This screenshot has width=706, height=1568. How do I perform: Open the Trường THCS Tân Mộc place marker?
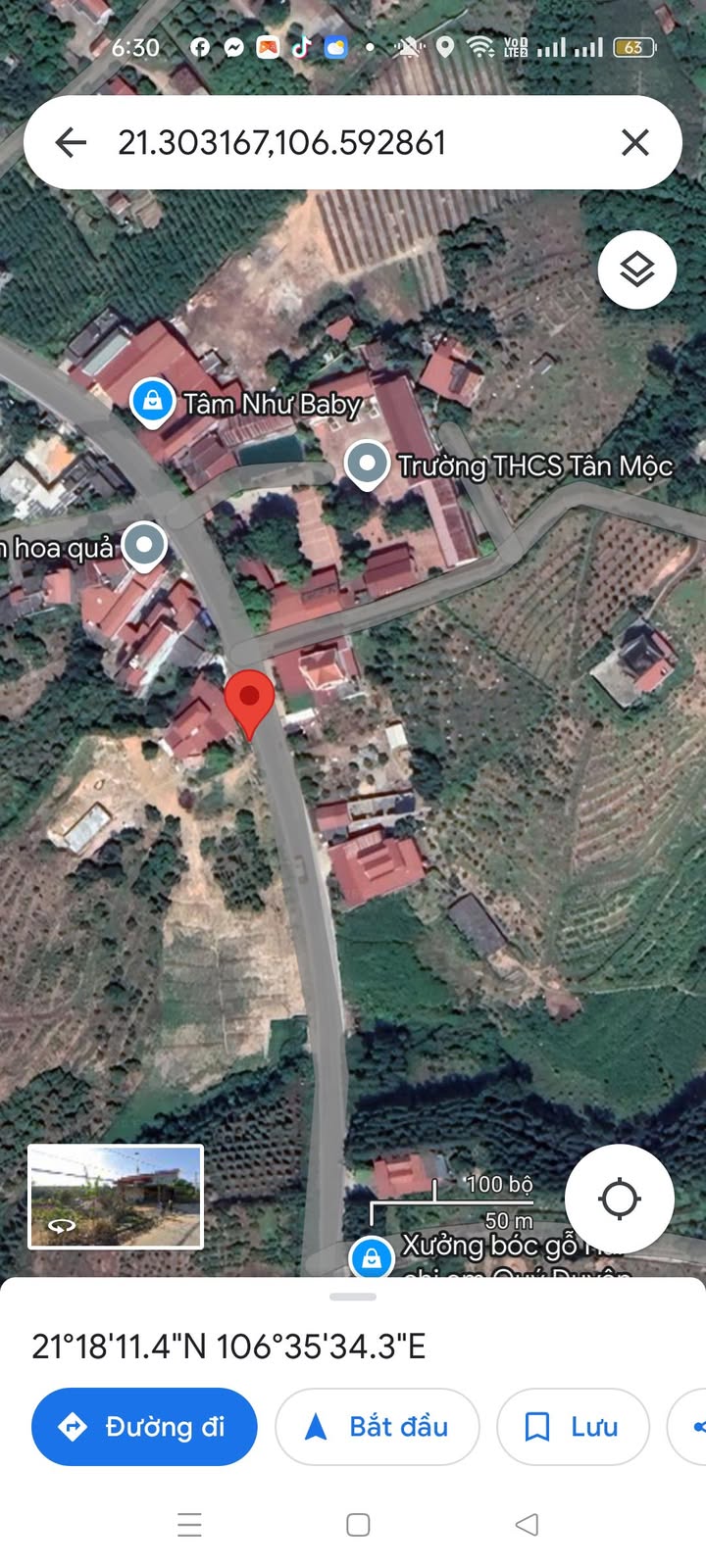tap(367, 465)
